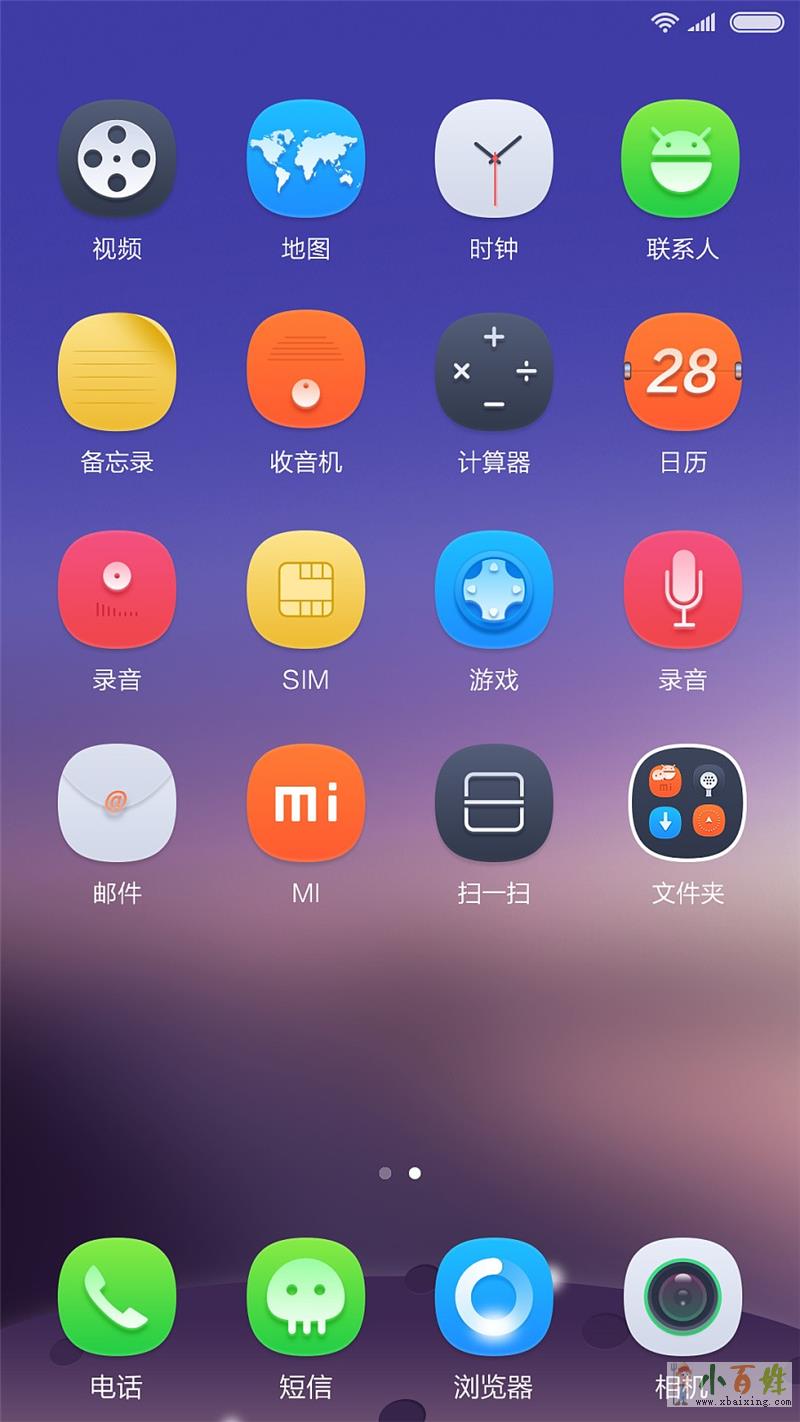Launch the 收音机 radio app
This screenshot has width=800, height=1422.
[305, 371]
